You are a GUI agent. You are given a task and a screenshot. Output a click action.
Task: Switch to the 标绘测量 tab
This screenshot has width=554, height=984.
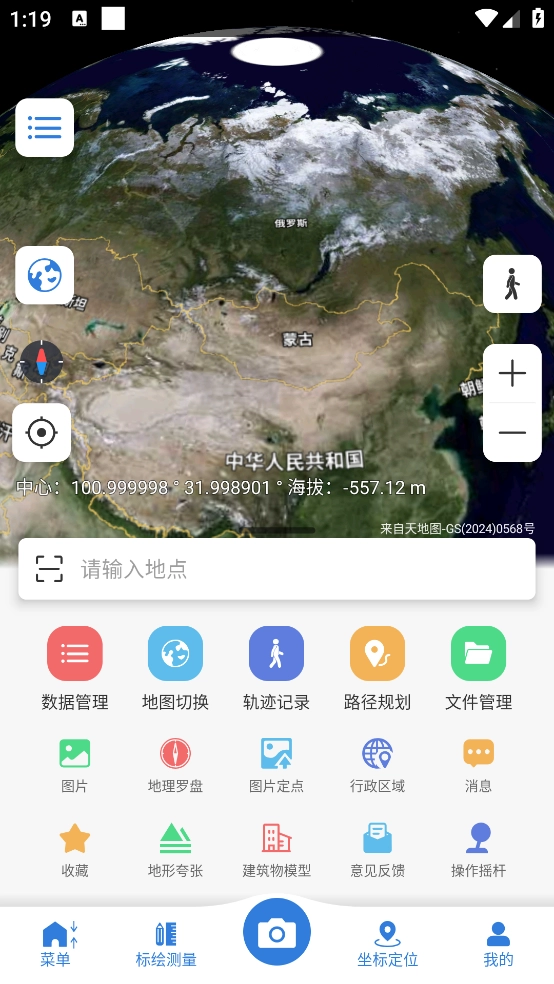click(166, 944)
